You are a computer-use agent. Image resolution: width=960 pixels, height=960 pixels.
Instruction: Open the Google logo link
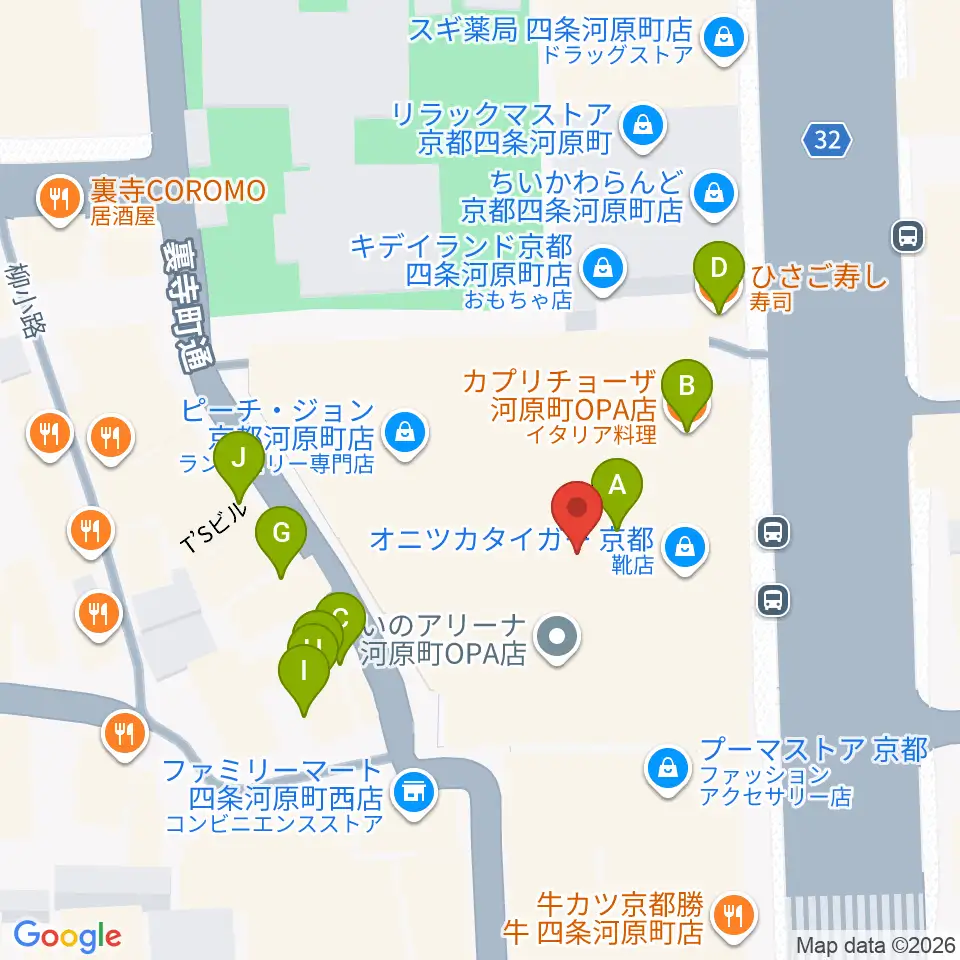[x=67, y=937]
